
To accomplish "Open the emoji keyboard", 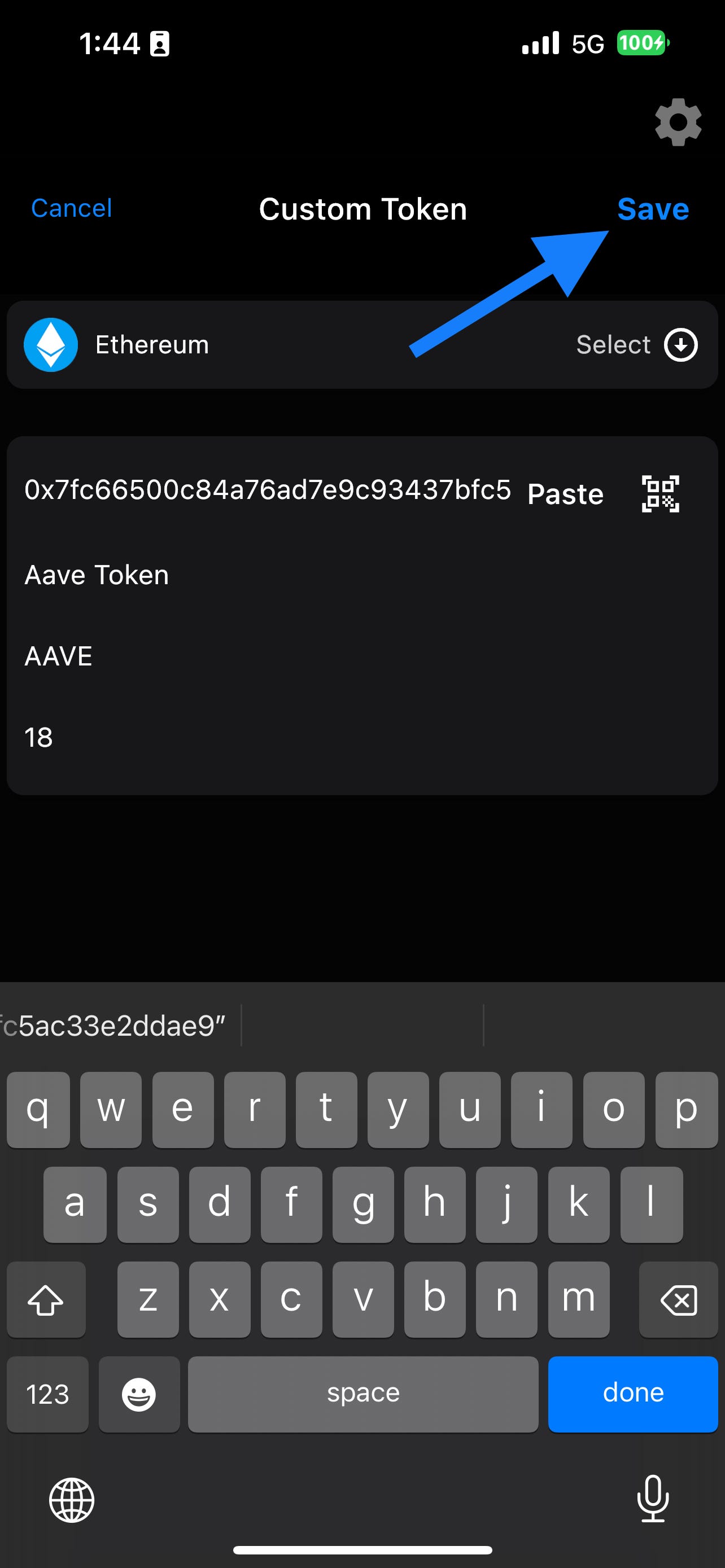I will pos(139,1394).
